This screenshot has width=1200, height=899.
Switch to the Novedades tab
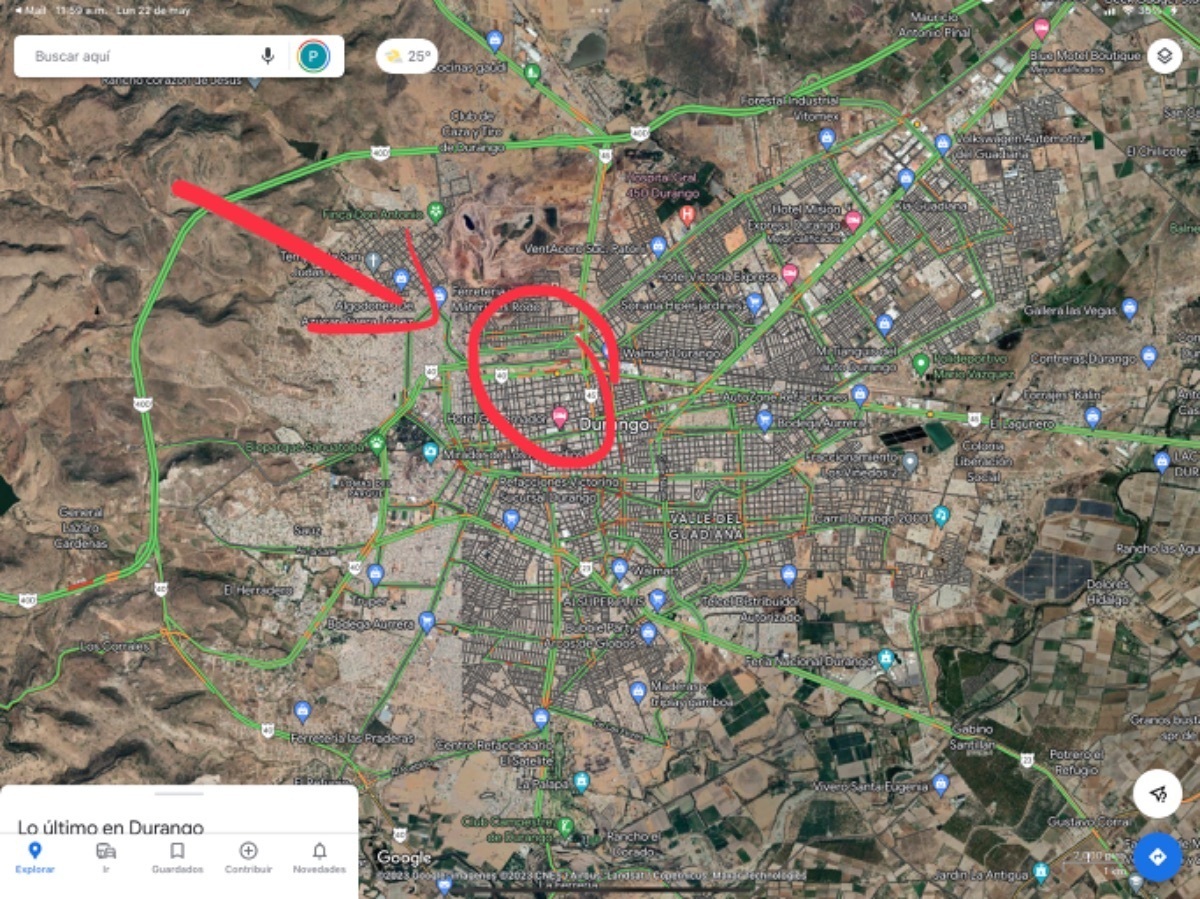pos(319,857)
